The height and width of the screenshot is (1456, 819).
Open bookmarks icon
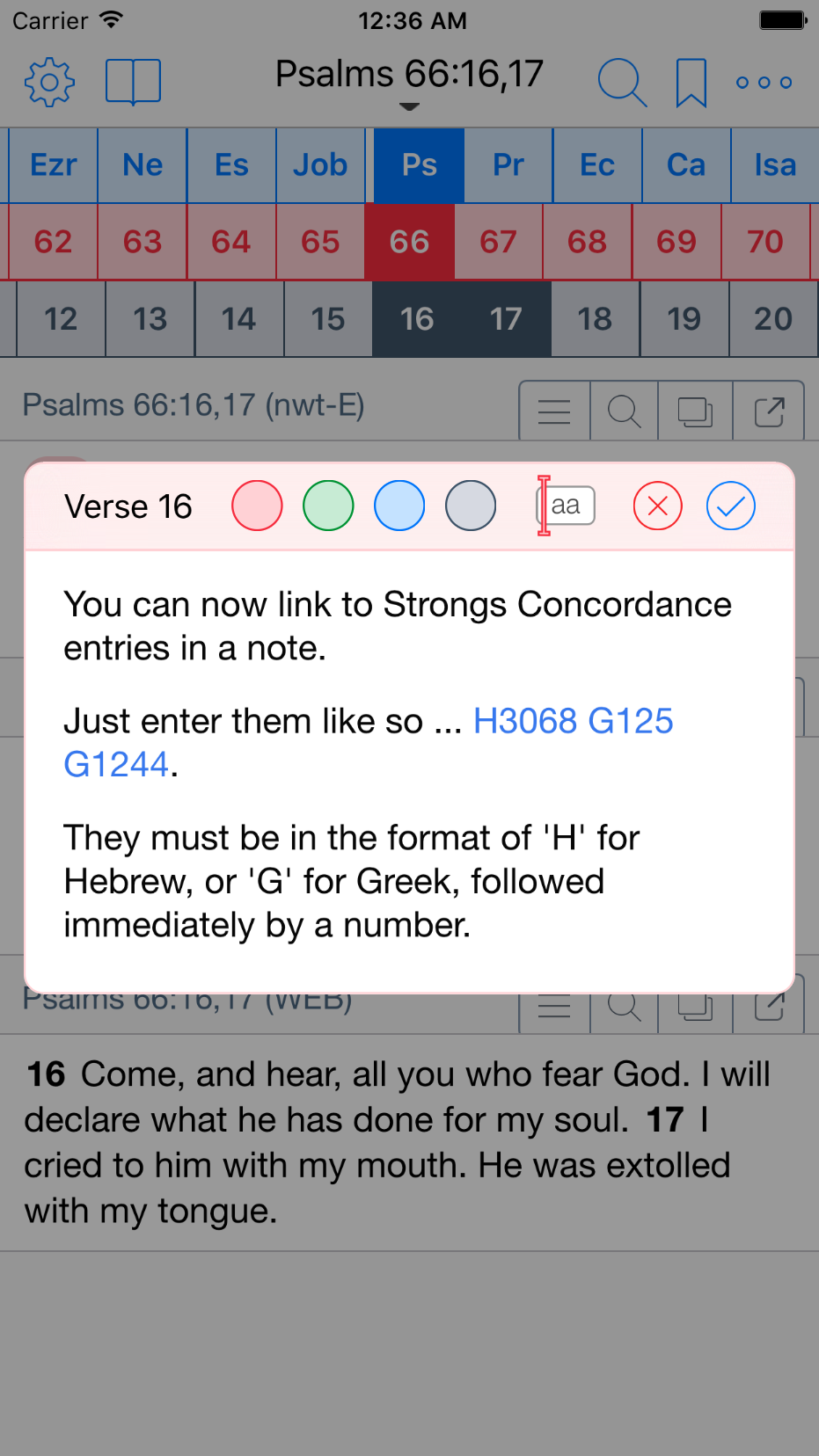click(691, 83)
